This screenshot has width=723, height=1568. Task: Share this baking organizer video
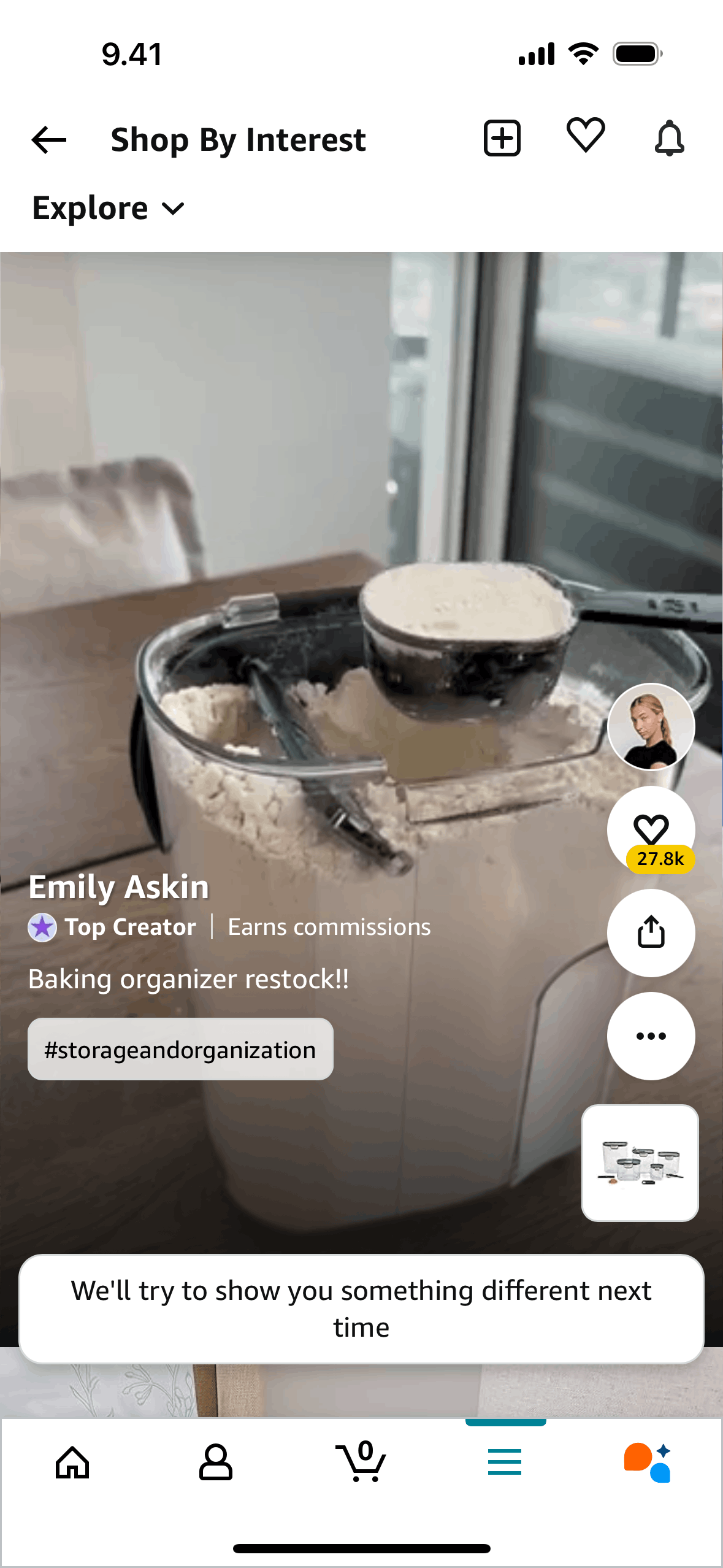[x=651, y=932]
